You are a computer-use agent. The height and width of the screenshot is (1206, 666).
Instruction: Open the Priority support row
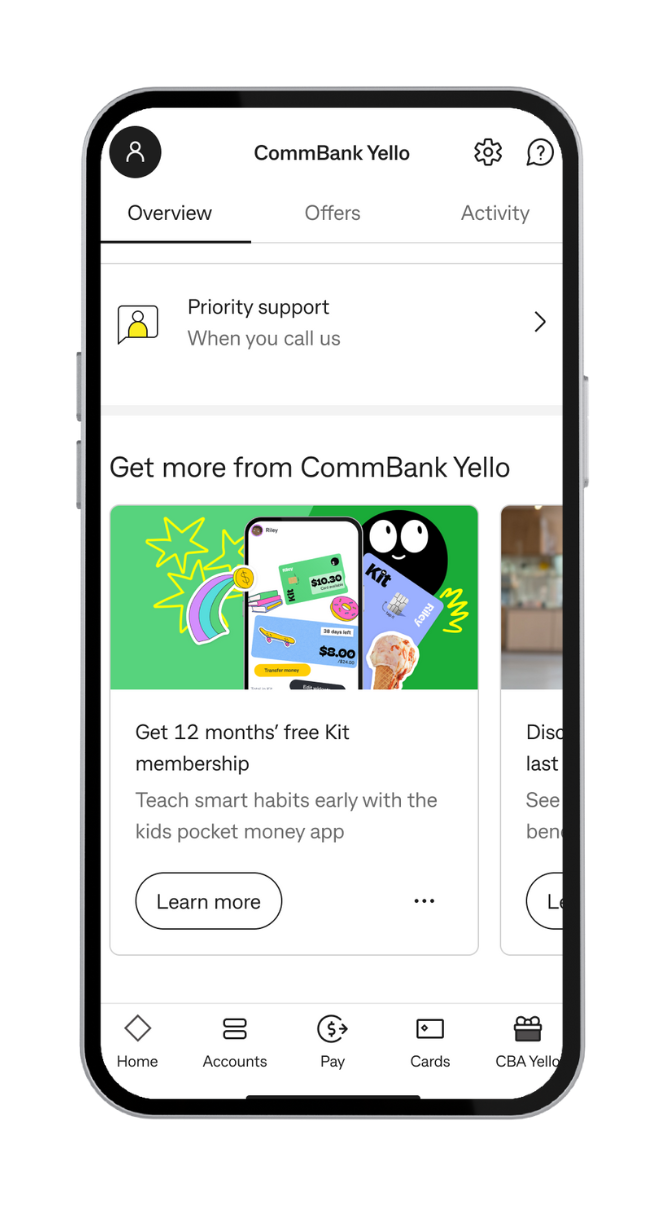click(331, 322)
